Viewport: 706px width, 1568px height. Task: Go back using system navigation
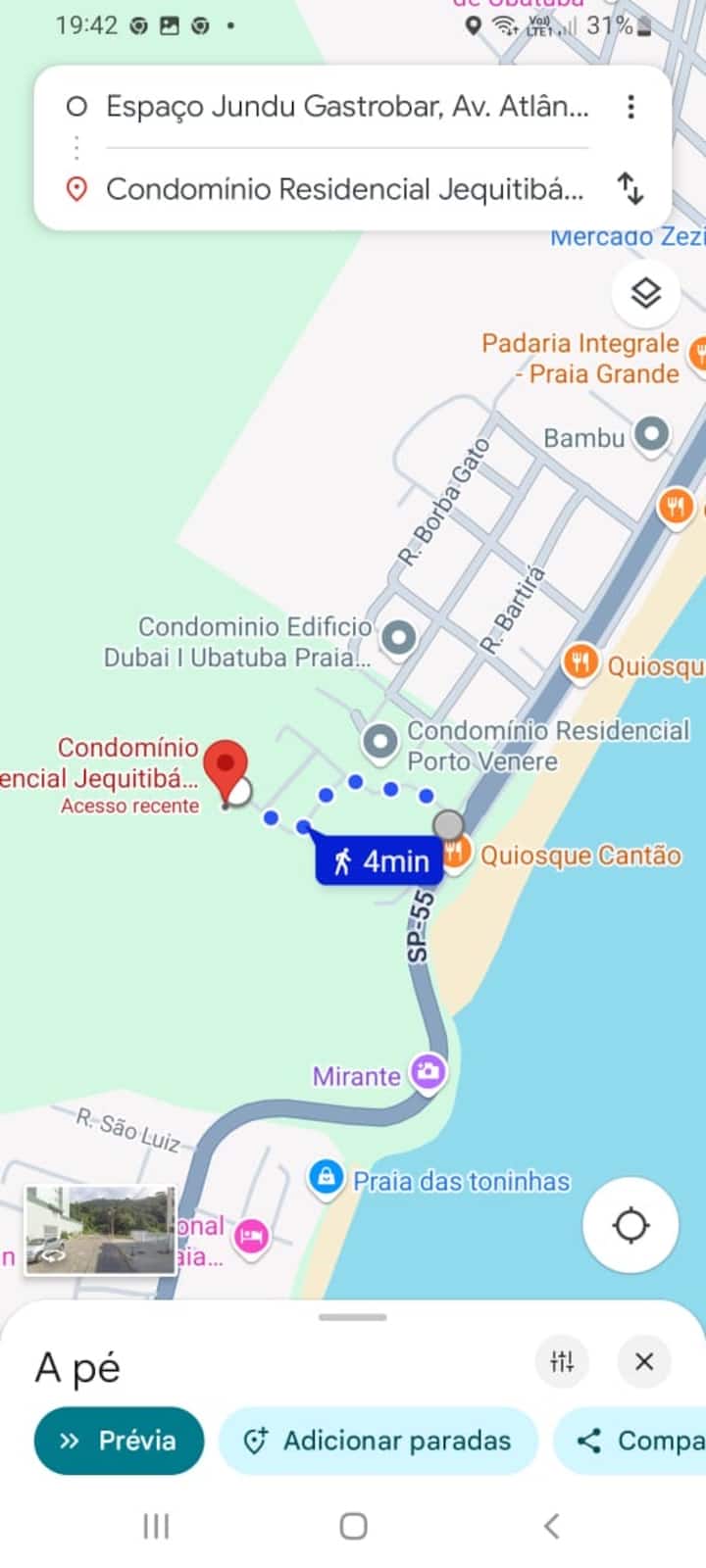tap(551, 1525)
